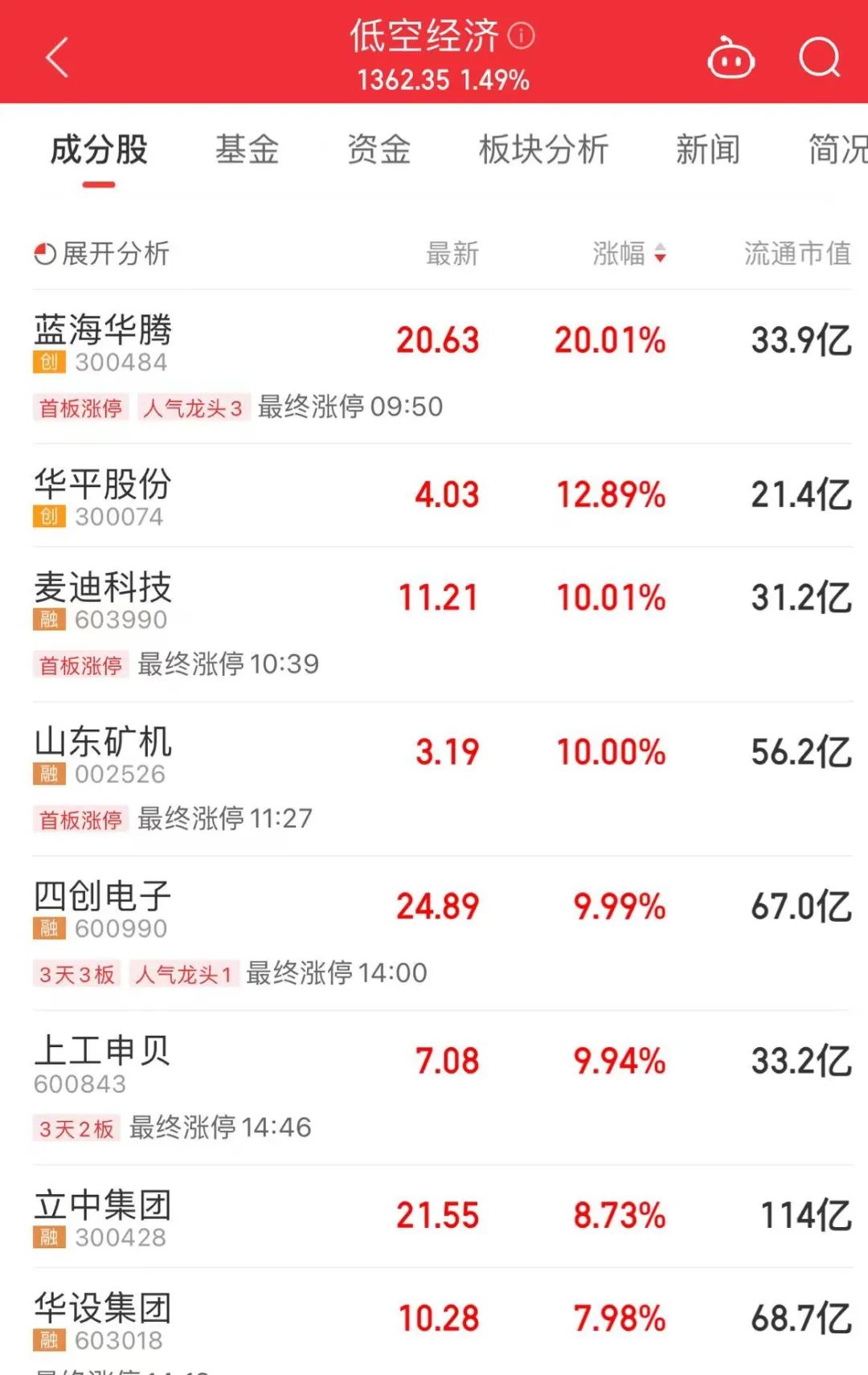This screenshot has height=1375, width=868.
Task: Switch to the 资金 tab
Action: point(379,150)
